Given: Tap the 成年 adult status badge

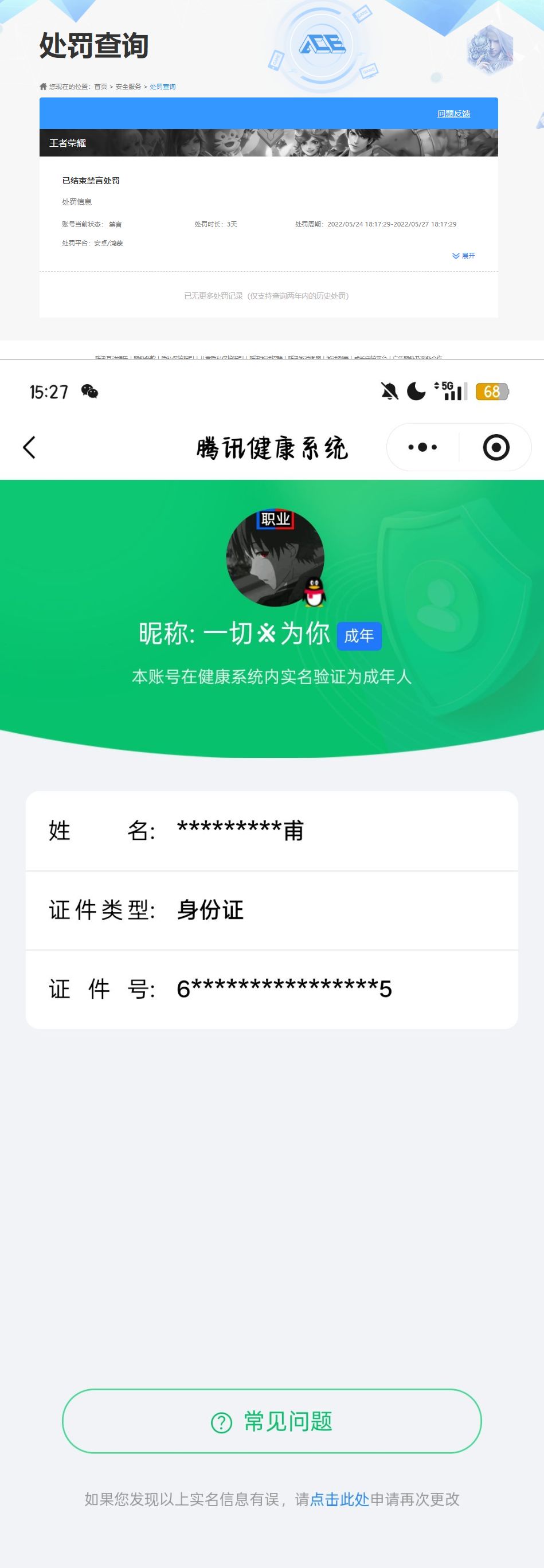Looking at the screenshot, I should pyautogui.click(x=359, y=637).
